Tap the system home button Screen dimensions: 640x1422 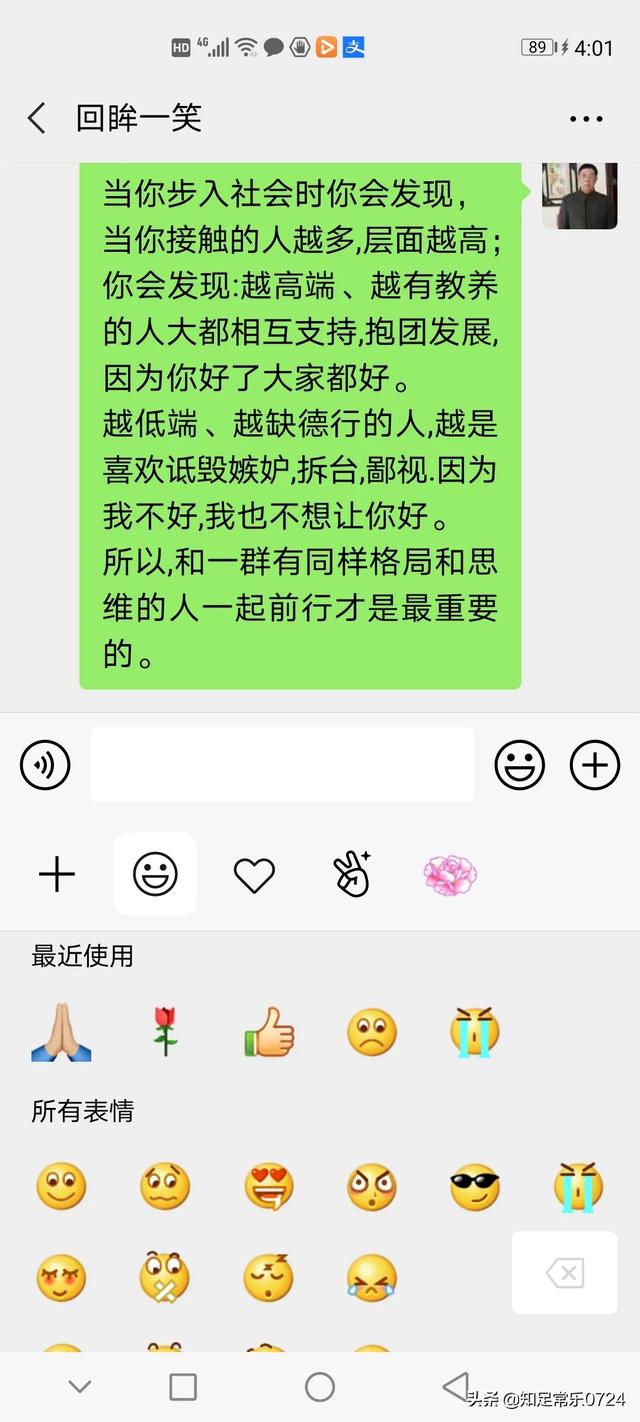(x=320, y=1387)
